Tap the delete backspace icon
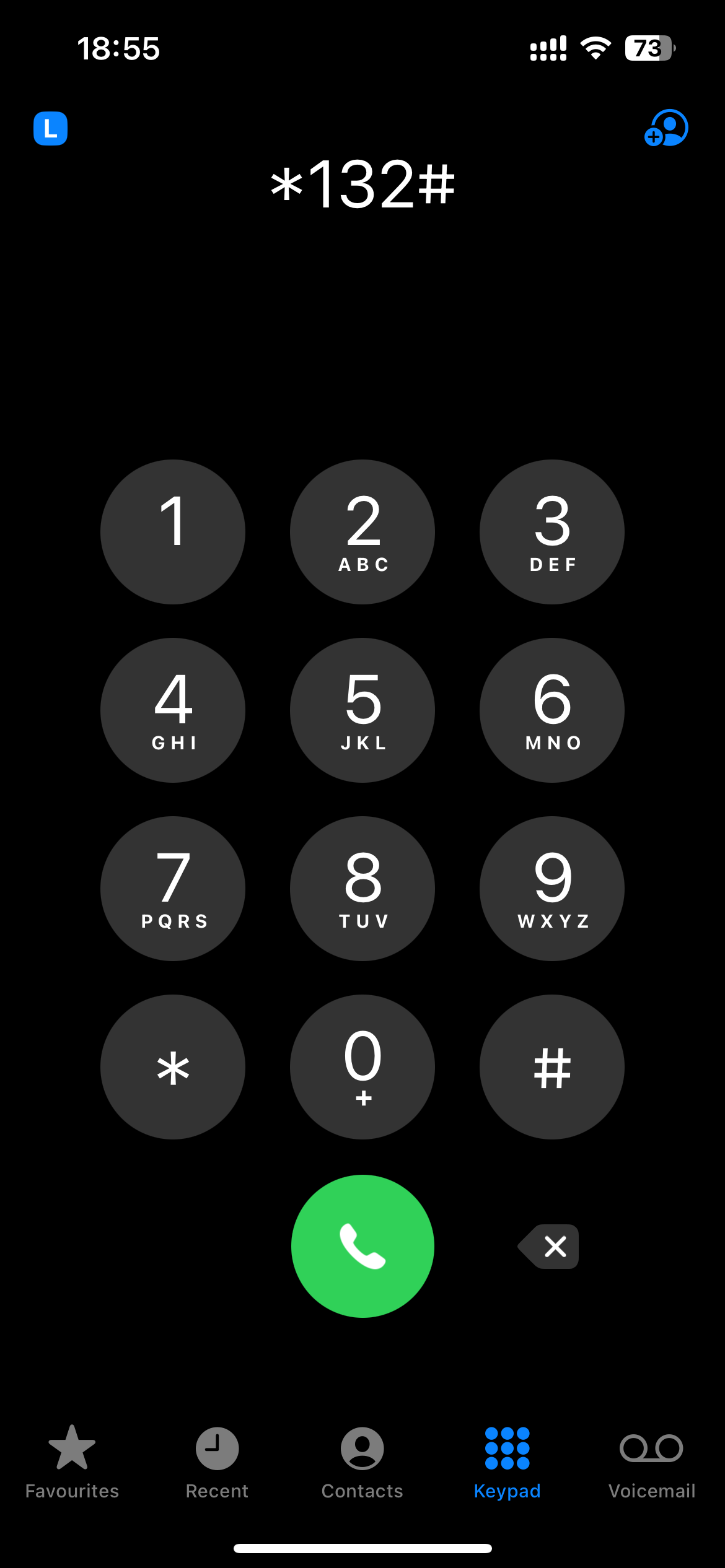The height and width of the screenshot is (1568, 725). [548, 1247]
